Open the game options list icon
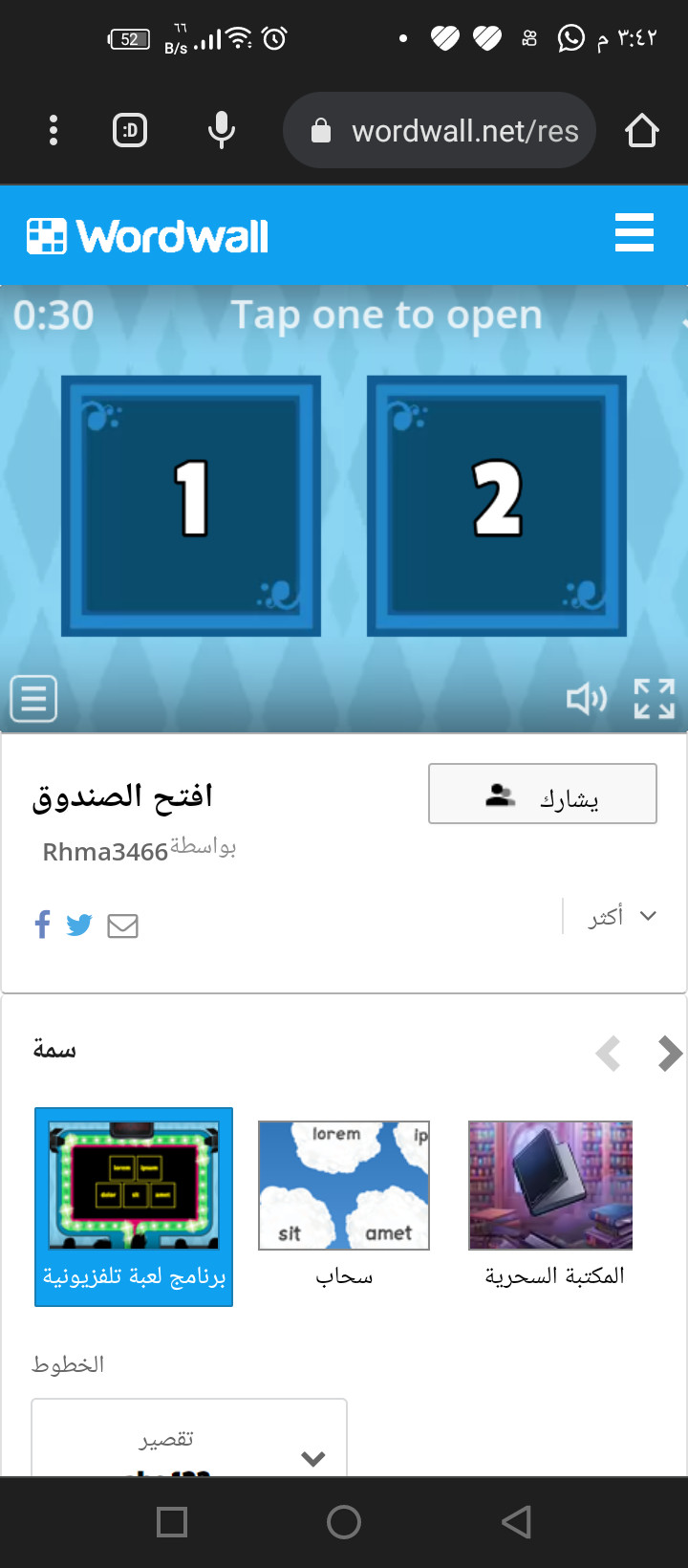Screen dimensions: 688x1568 coord(34,699)
